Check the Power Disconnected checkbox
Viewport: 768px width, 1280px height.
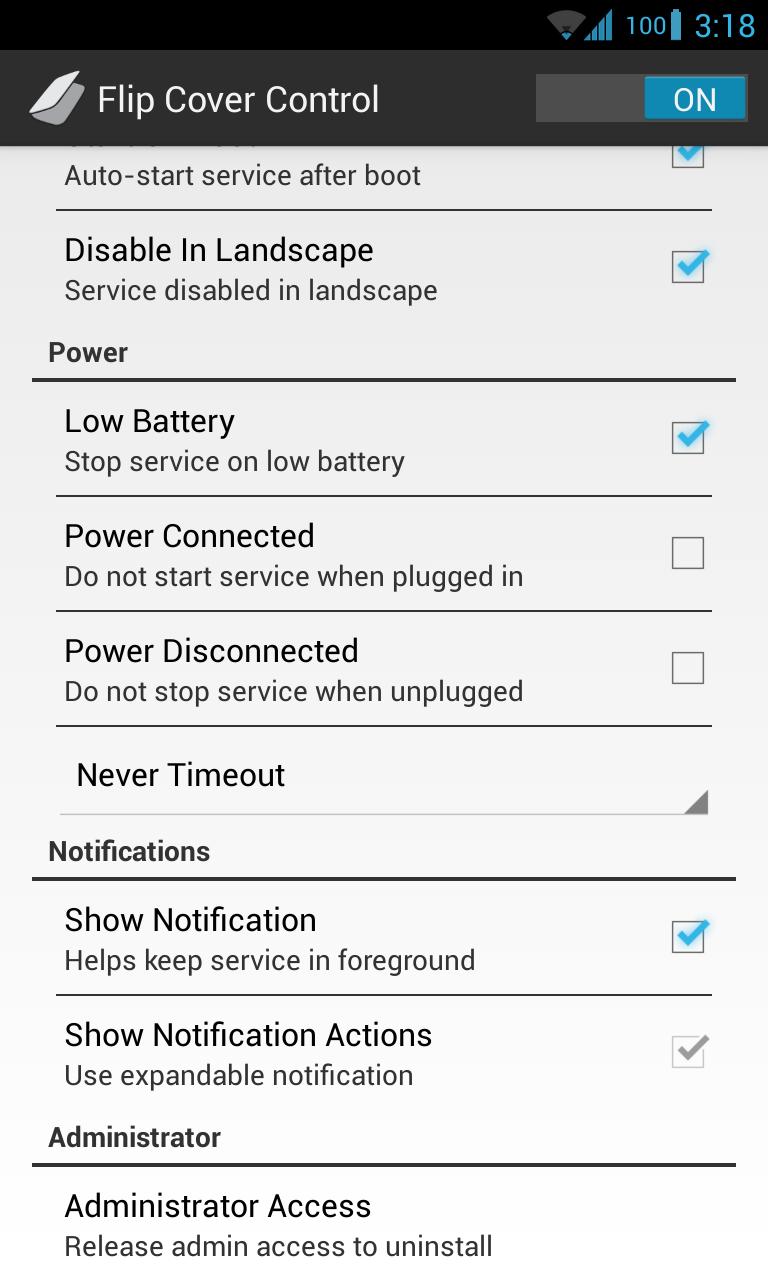point(687,667)
